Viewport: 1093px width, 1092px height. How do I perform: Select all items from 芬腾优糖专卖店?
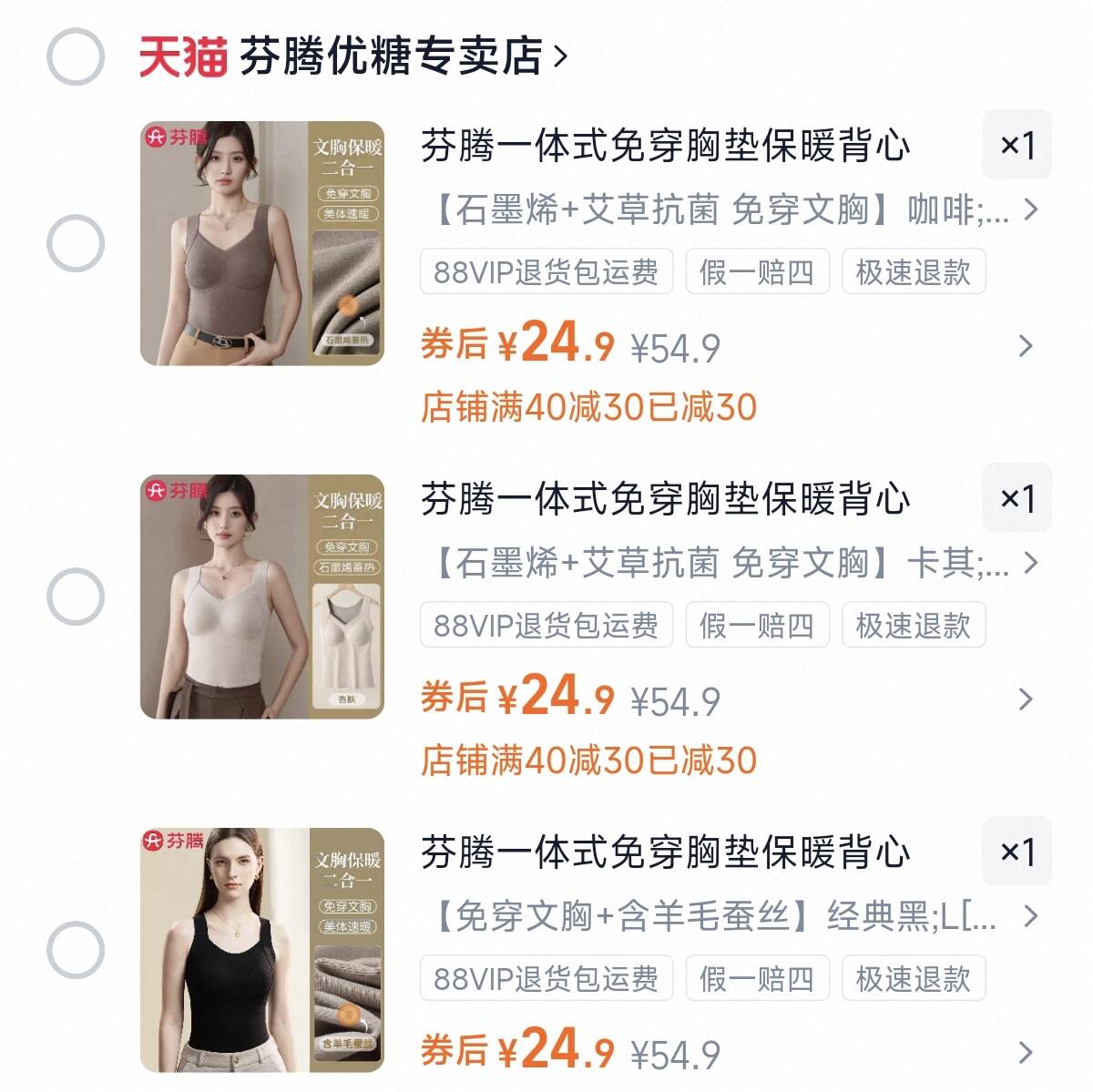pyautogui.click(x=75, y=56)
